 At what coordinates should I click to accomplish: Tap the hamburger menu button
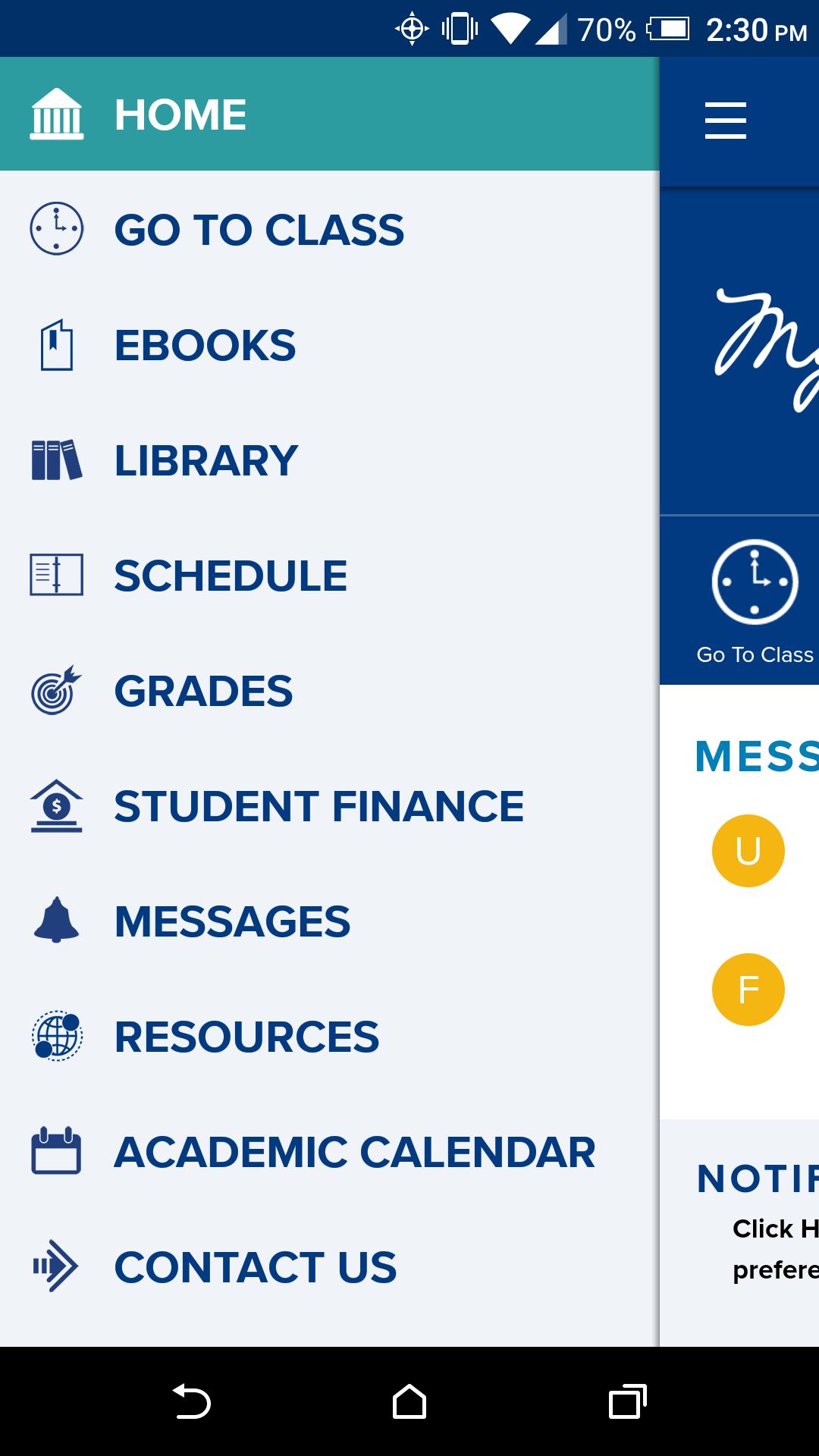pyautogui.click(x=726, y=121)
